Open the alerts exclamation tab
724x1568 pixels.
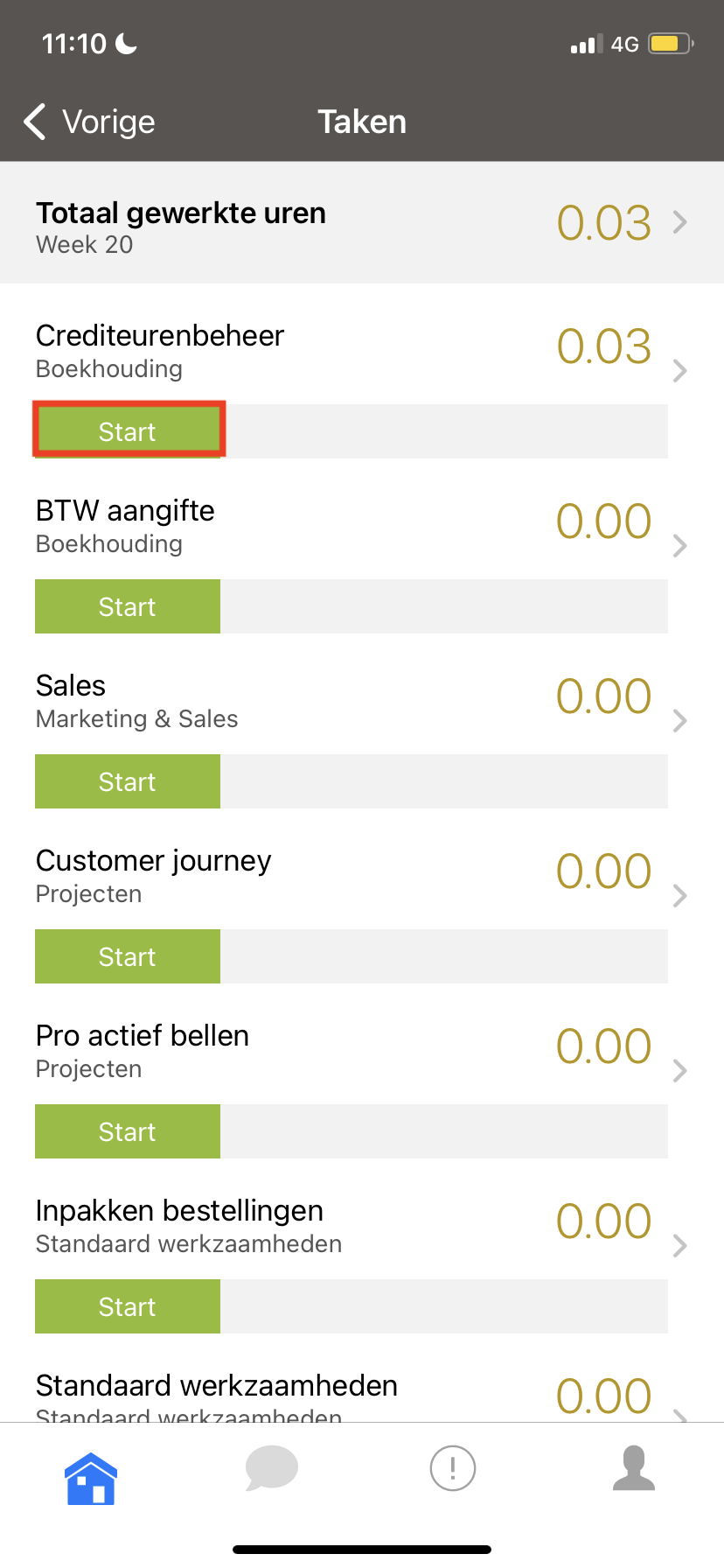coord(453,1467)
